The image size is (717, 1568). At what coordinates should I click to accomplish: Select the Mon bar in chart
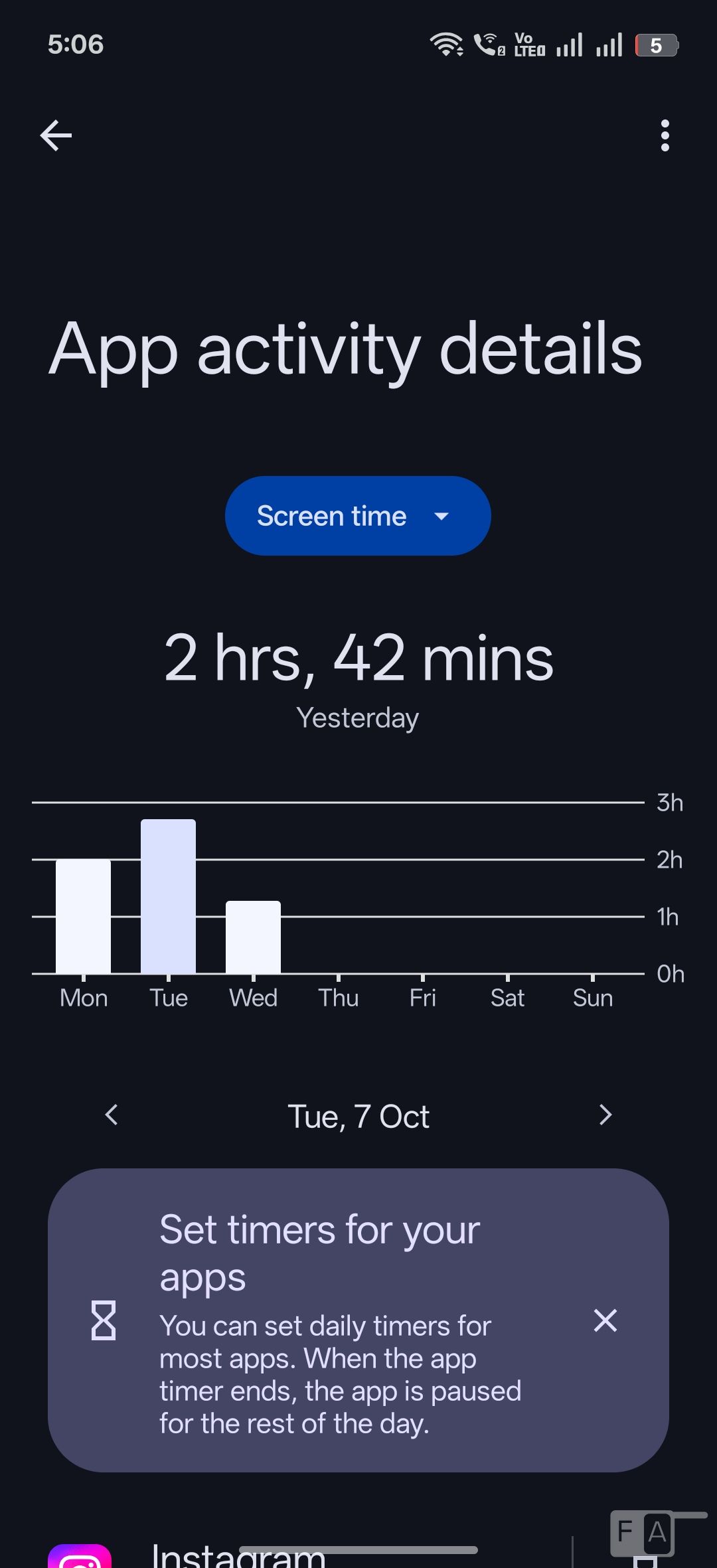click(x=83, y=916)
